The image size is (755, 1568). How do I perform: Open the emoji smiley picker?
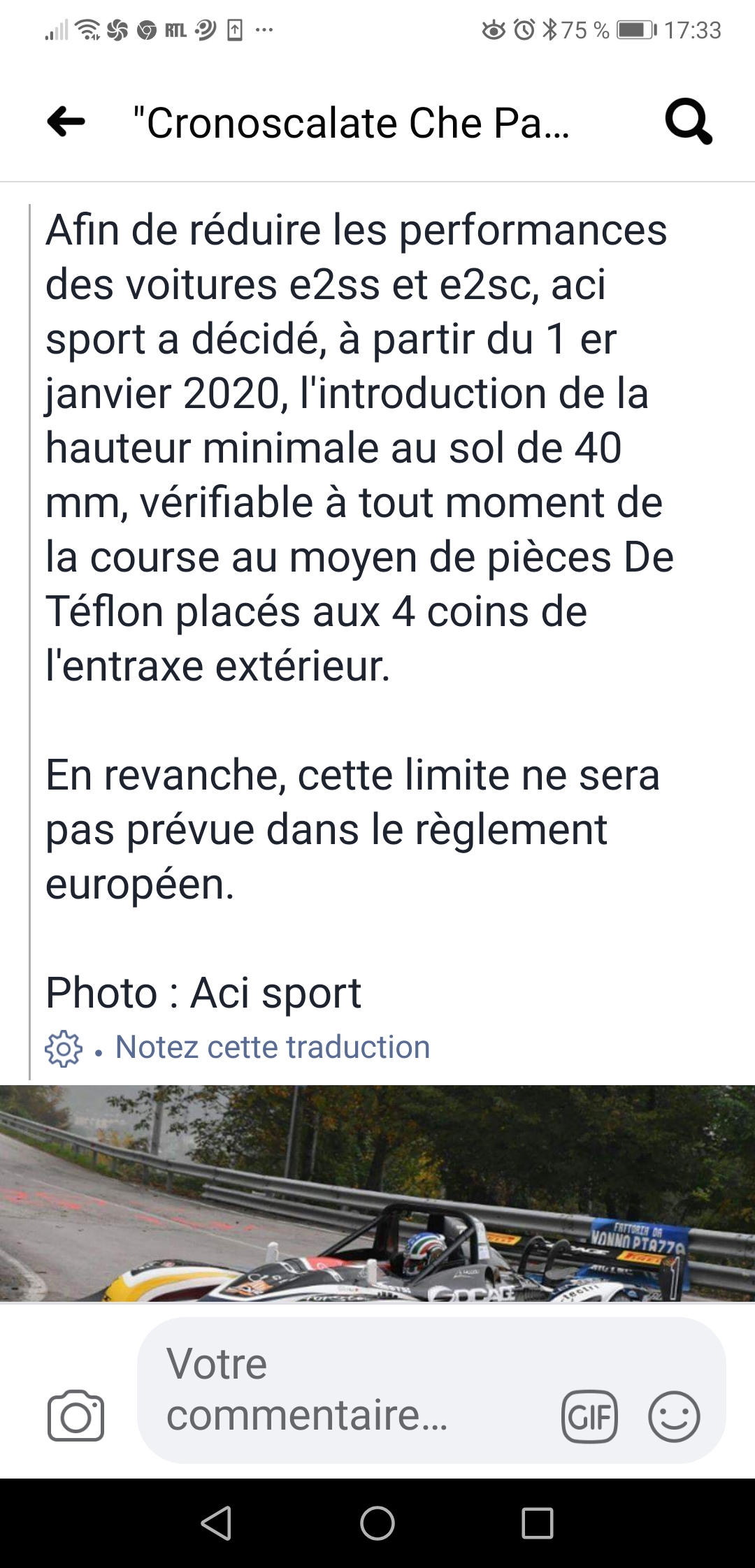pos(674,1416)
